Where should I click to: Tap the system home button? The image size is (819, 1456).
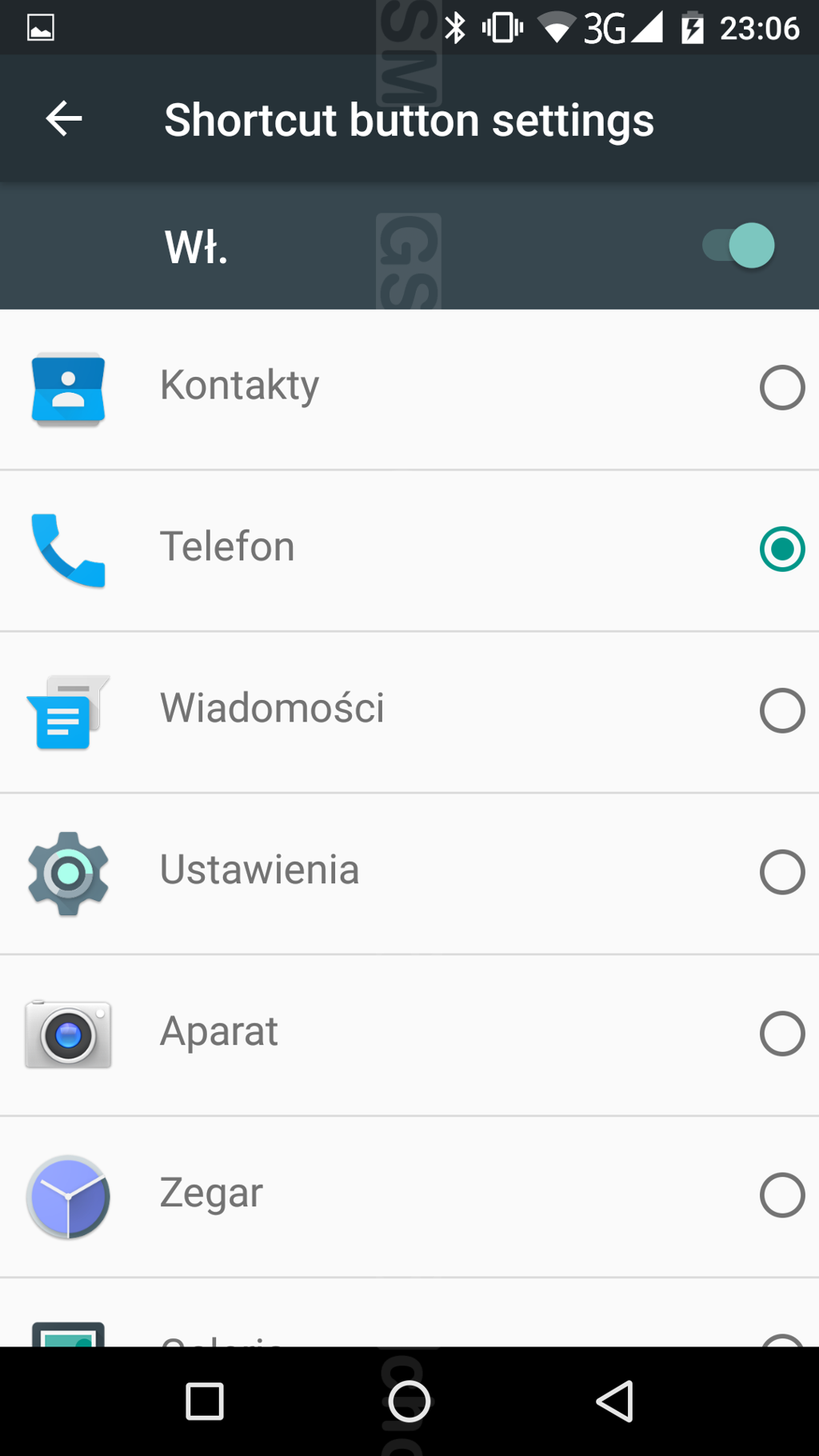[x=409, y=1402]
